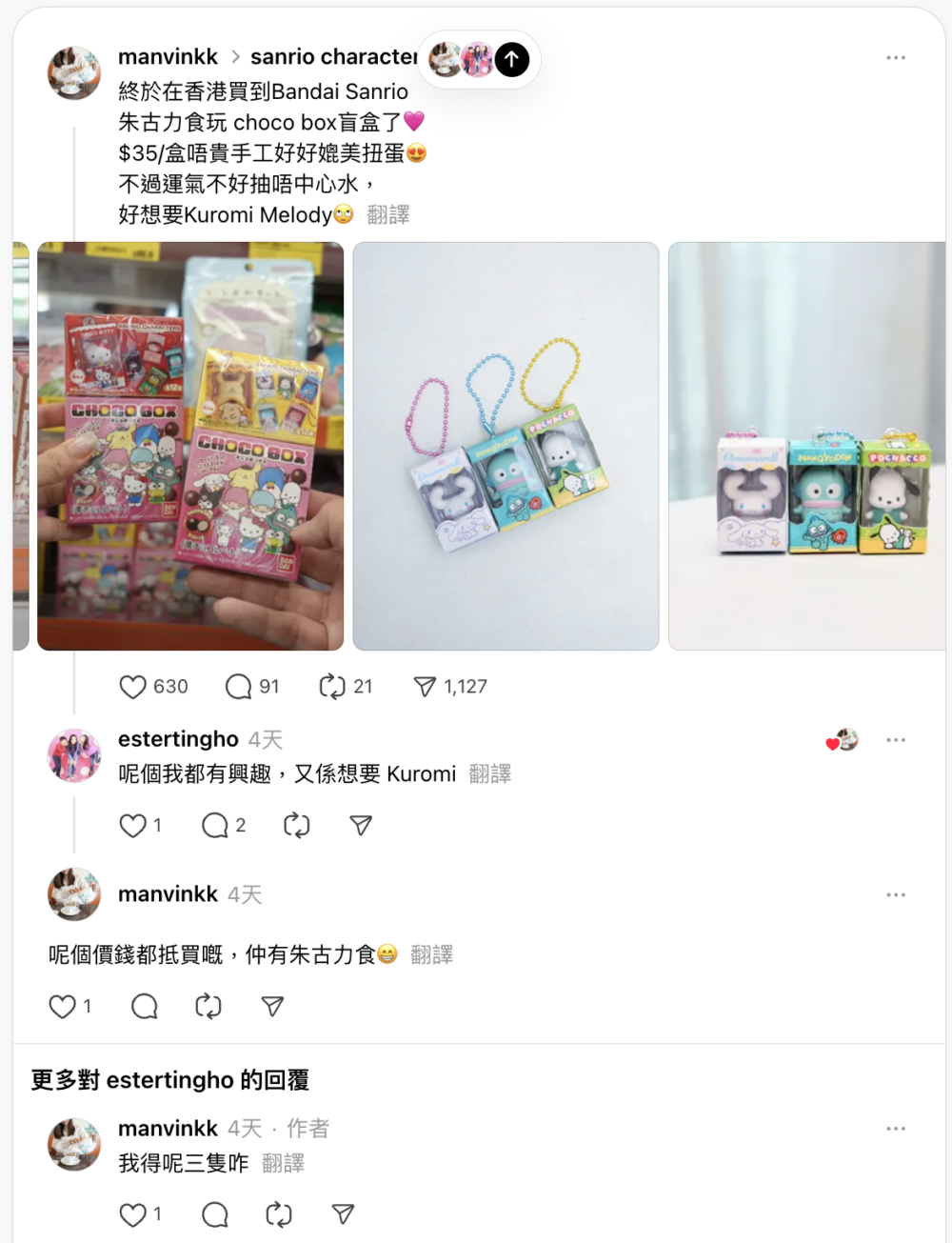Open overflow menu on estertingho's reply
The width and height of the screenshot is (952, 1243).
coord(895,740)
